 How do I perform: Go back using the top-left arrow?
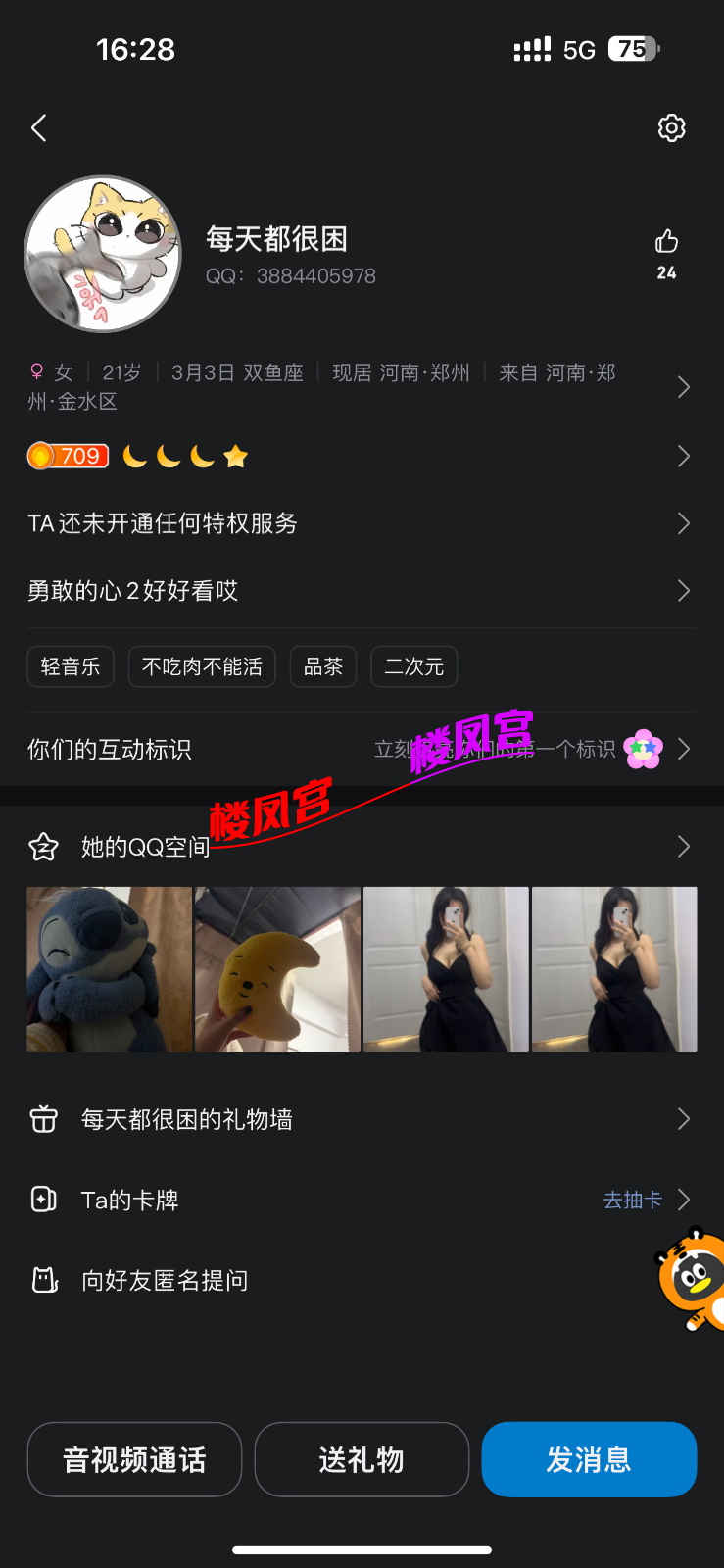(x=39, y=128)
